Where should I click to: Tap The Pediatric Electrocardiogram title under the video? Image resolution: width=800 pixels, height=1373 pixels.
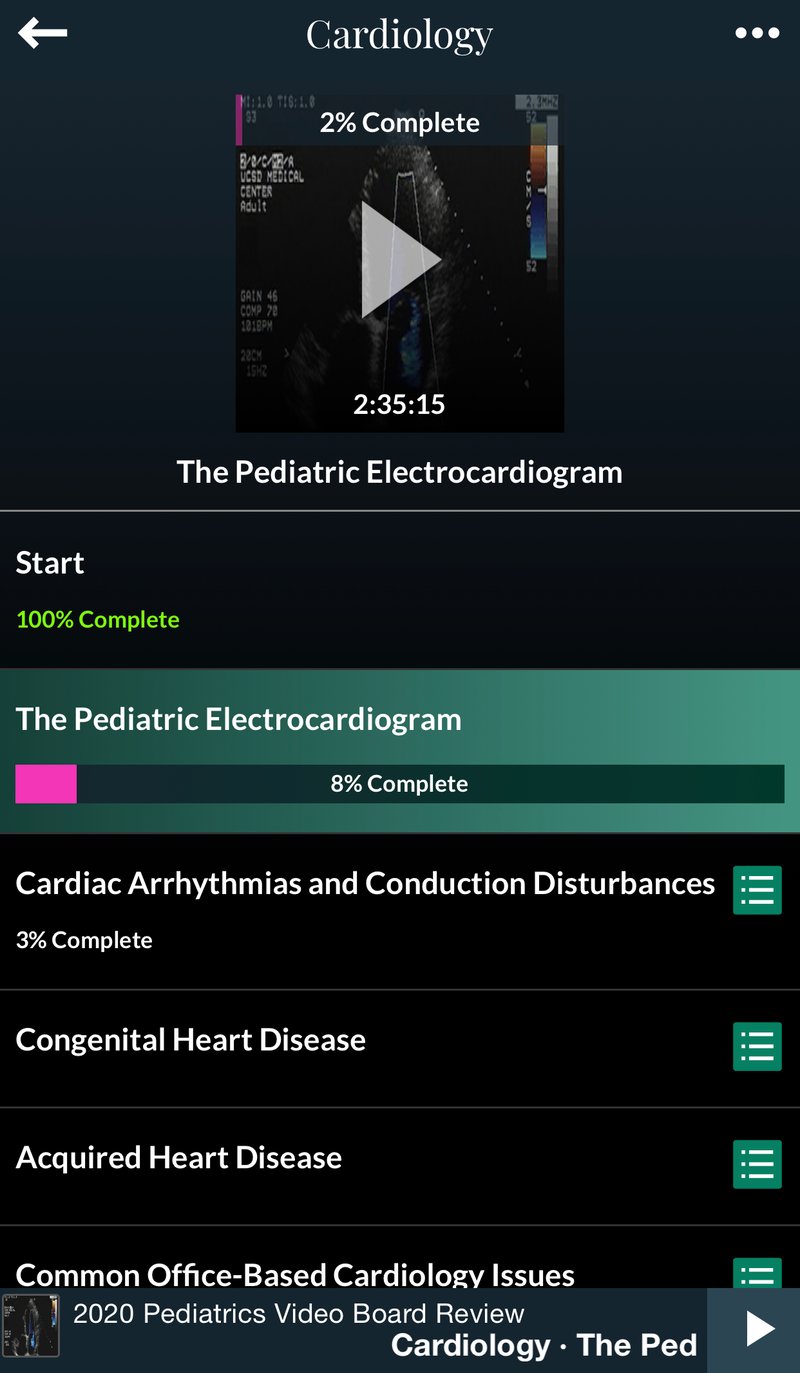[400, 472]
